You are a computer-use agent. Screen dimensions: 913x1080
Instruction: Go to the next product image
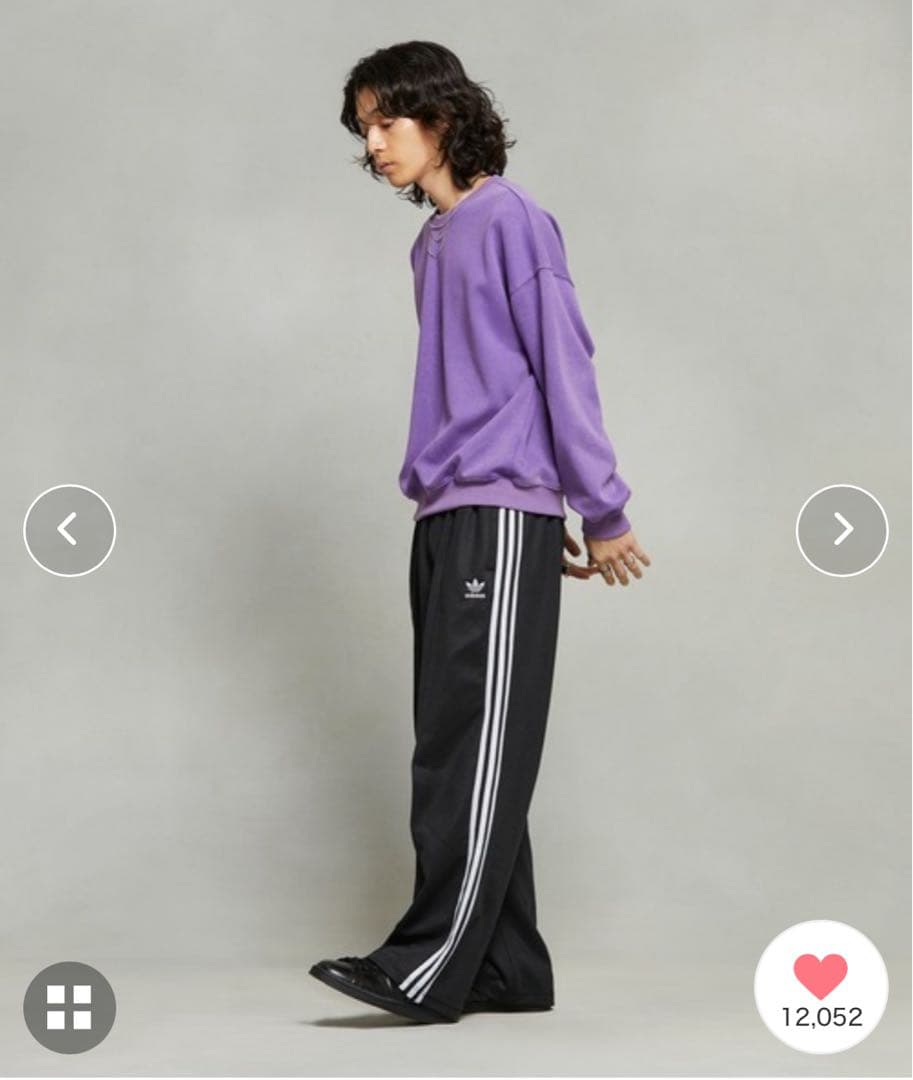pos(842,530)
